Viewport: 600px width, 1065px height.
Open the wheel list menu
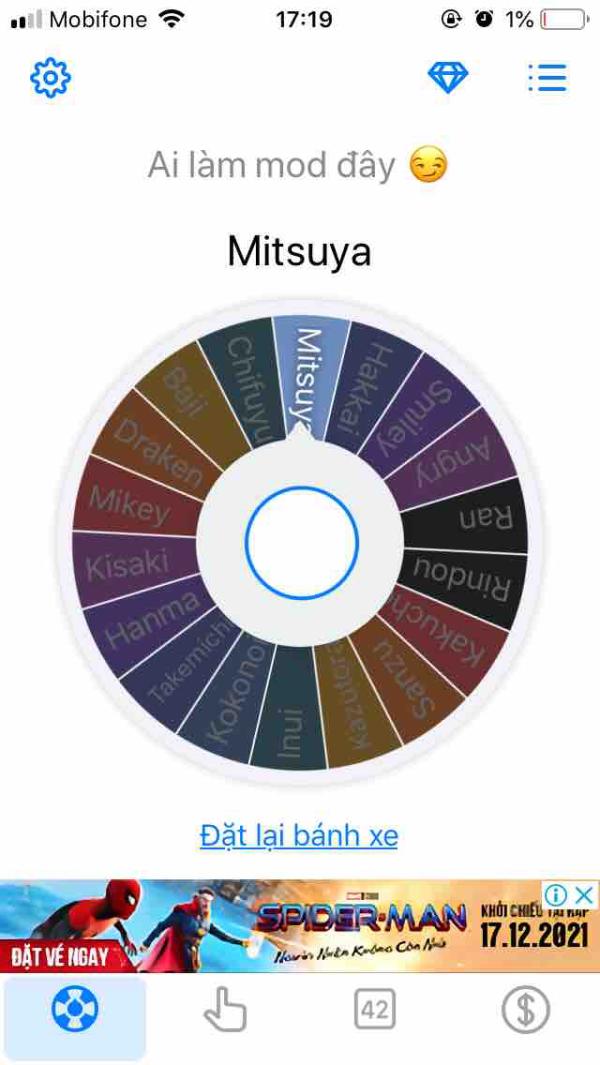(x=547, y=78)
